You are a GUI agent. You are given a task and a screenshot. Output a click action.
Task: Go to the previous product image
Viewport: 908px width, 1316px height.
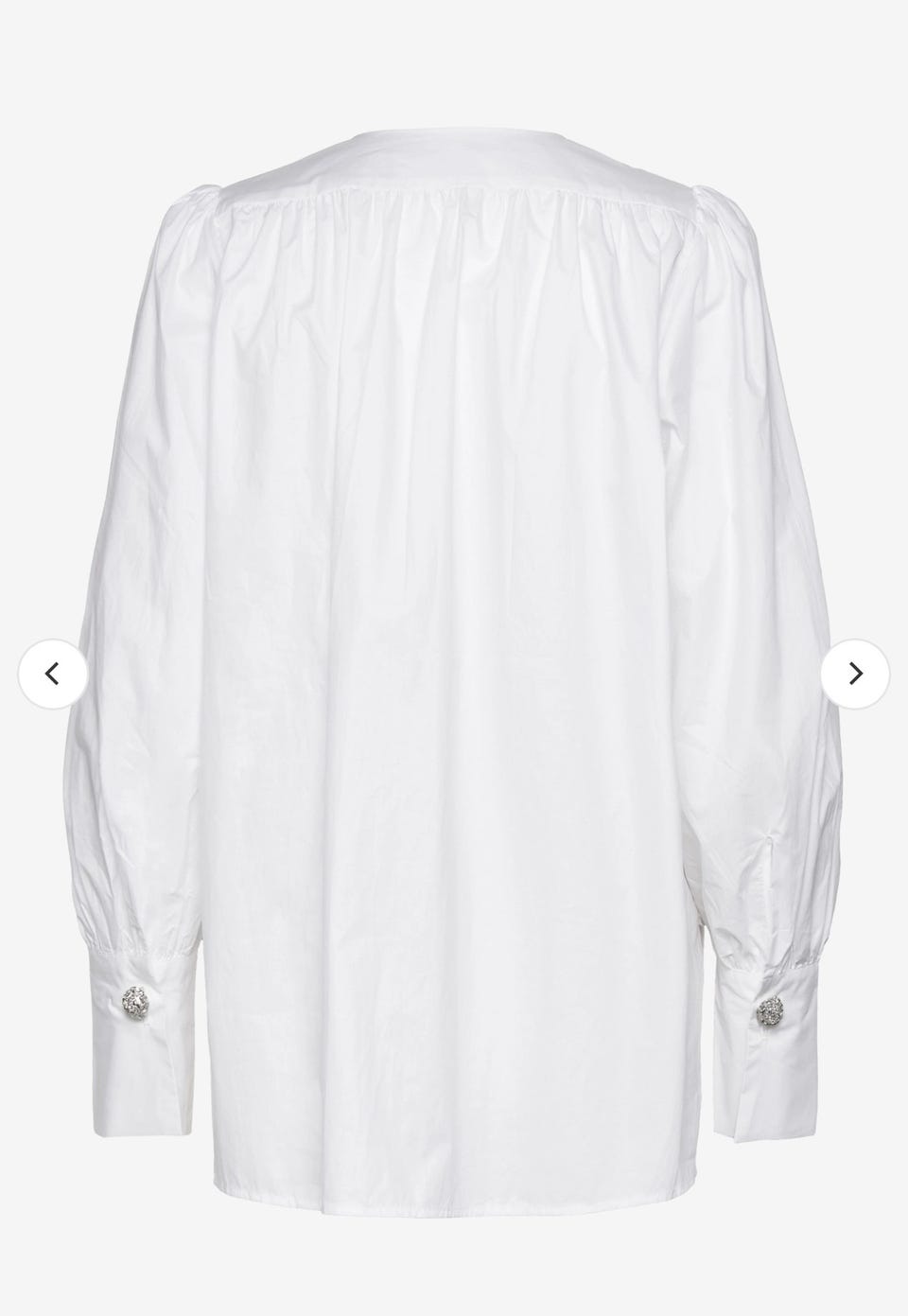coord(53,674)
